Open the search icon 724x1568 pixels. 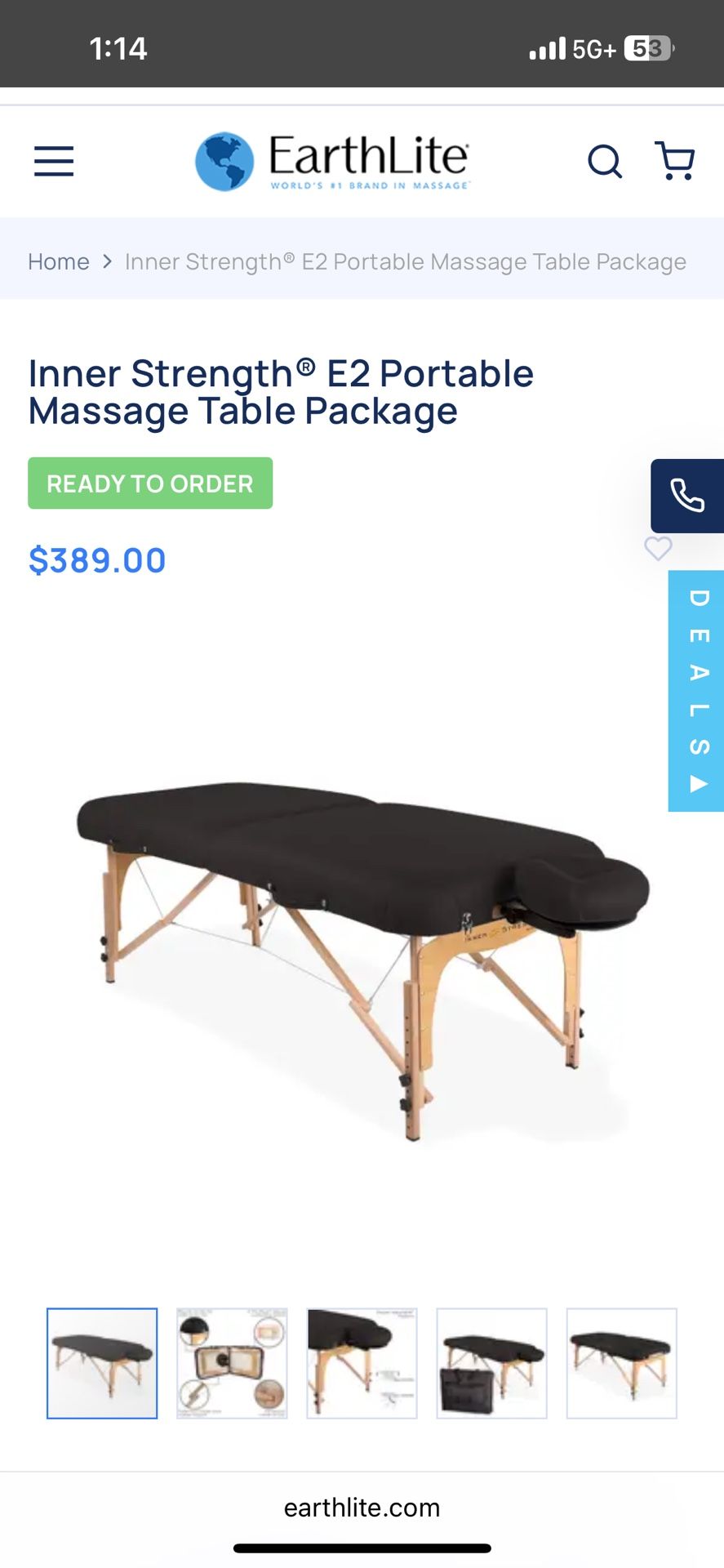point(605,161)
